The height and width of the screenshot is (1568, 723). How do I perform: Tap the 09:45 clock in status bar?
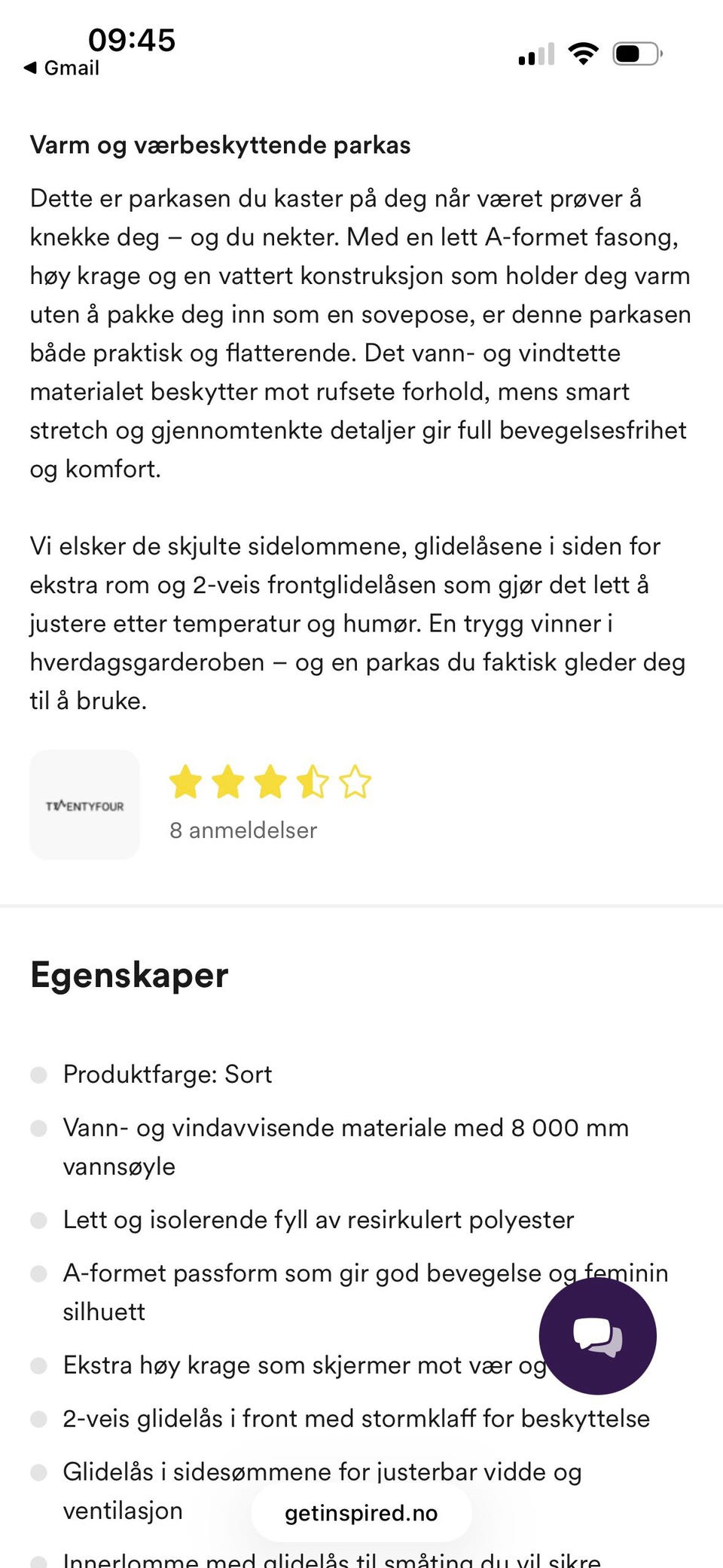pyautogui.click(x=132, y=41)
